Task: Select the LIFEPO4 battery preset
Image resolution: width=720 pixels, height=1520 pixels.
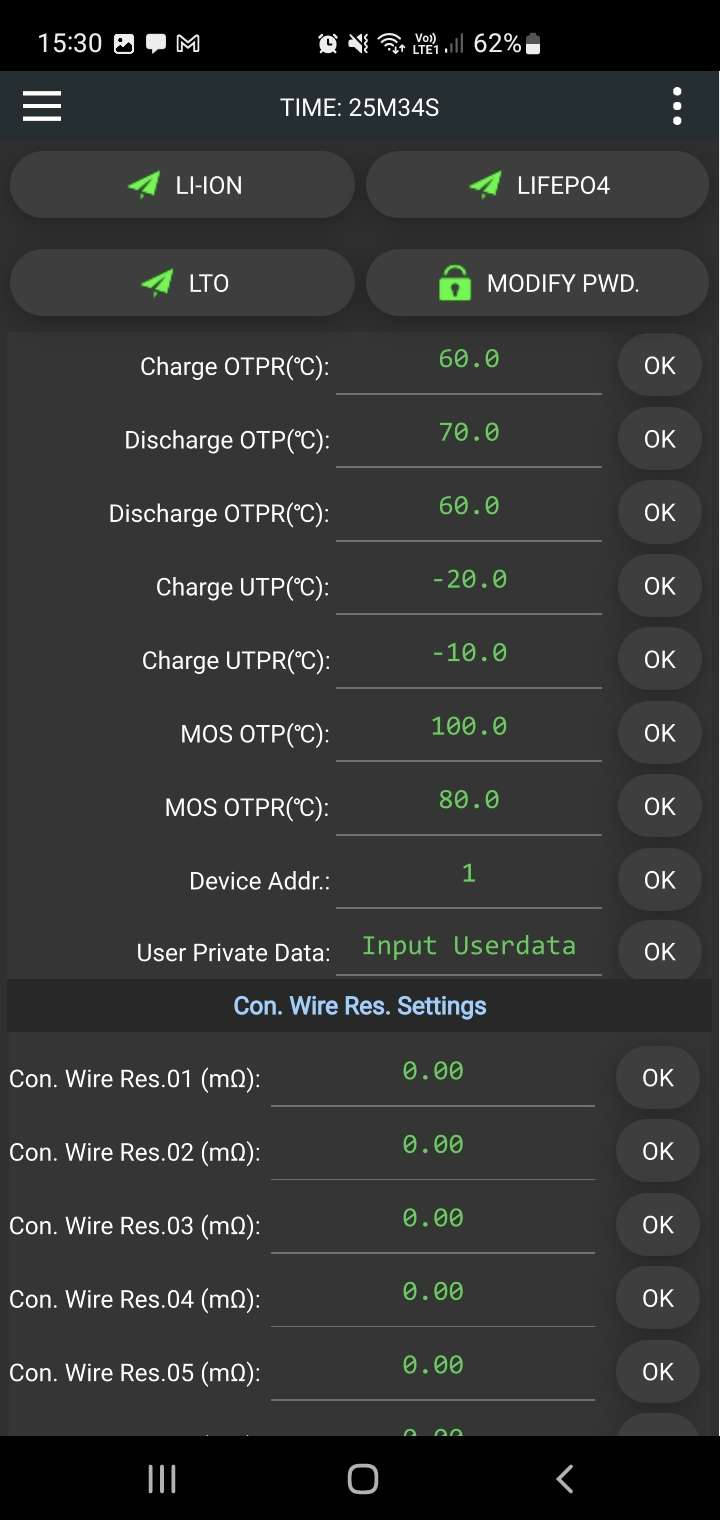Action: pos(537,184)
